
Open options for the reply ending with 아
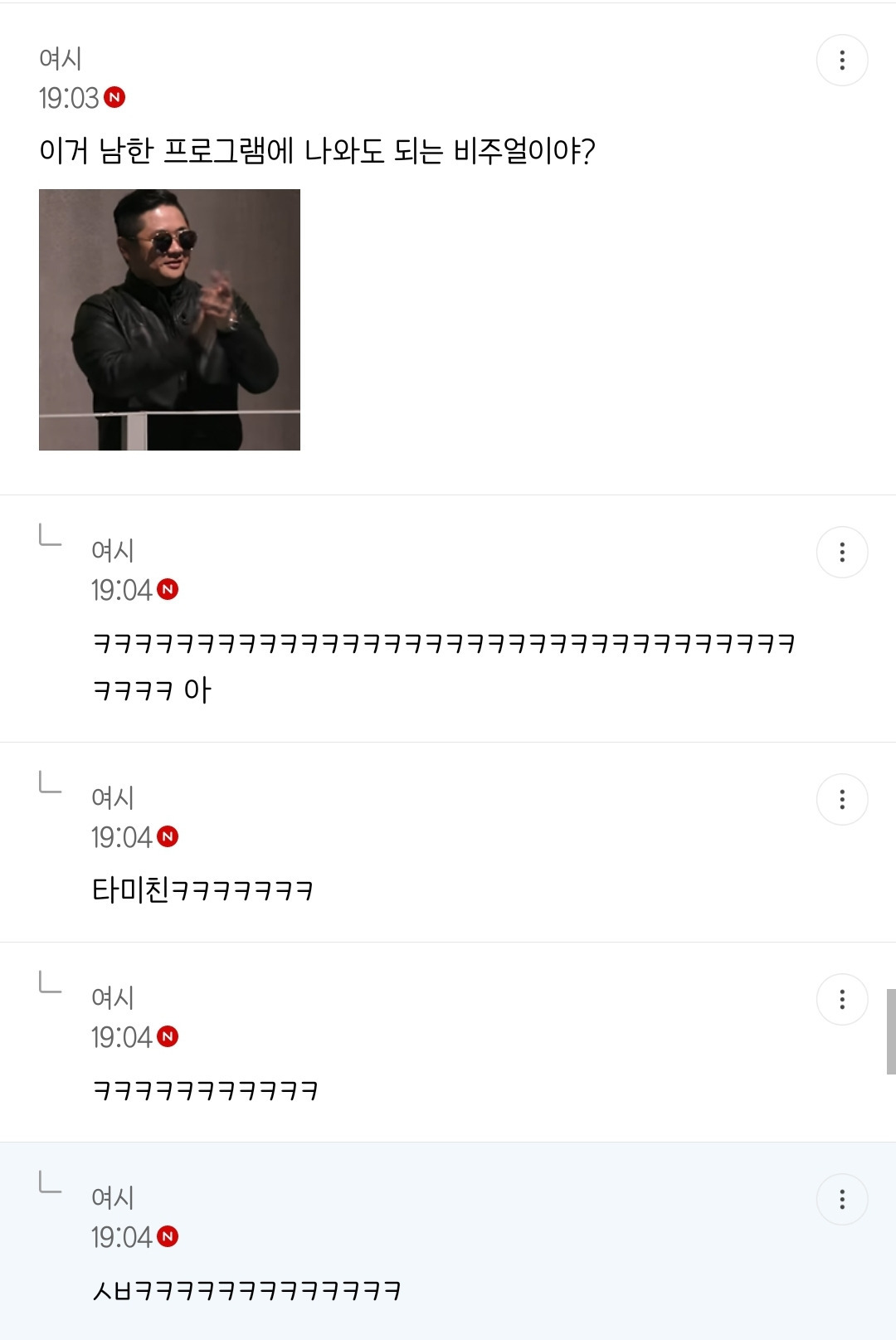(x=842, y=552)
